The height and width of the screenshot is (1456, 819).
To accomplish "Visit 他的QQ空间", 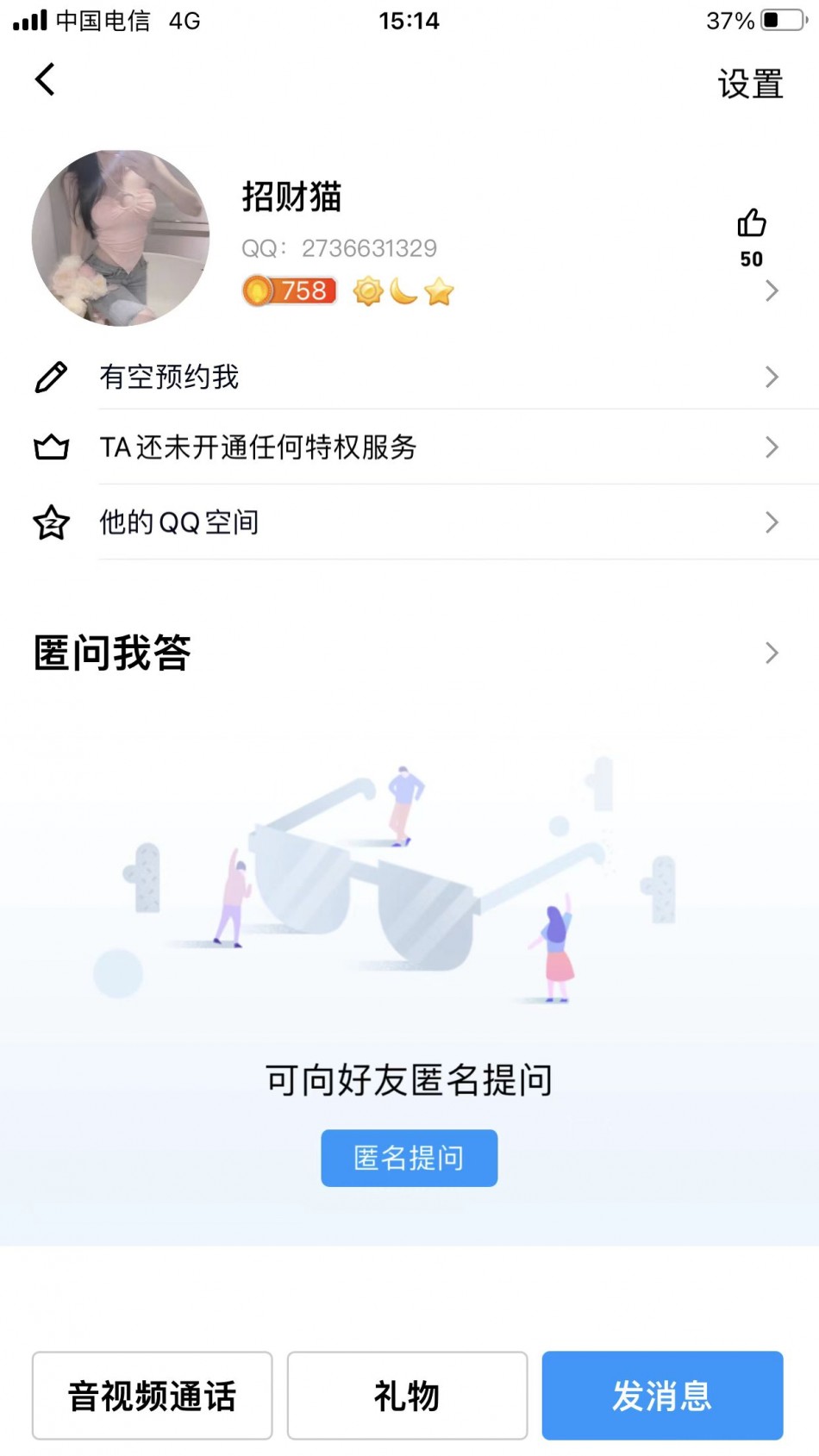I will point(405,522).
